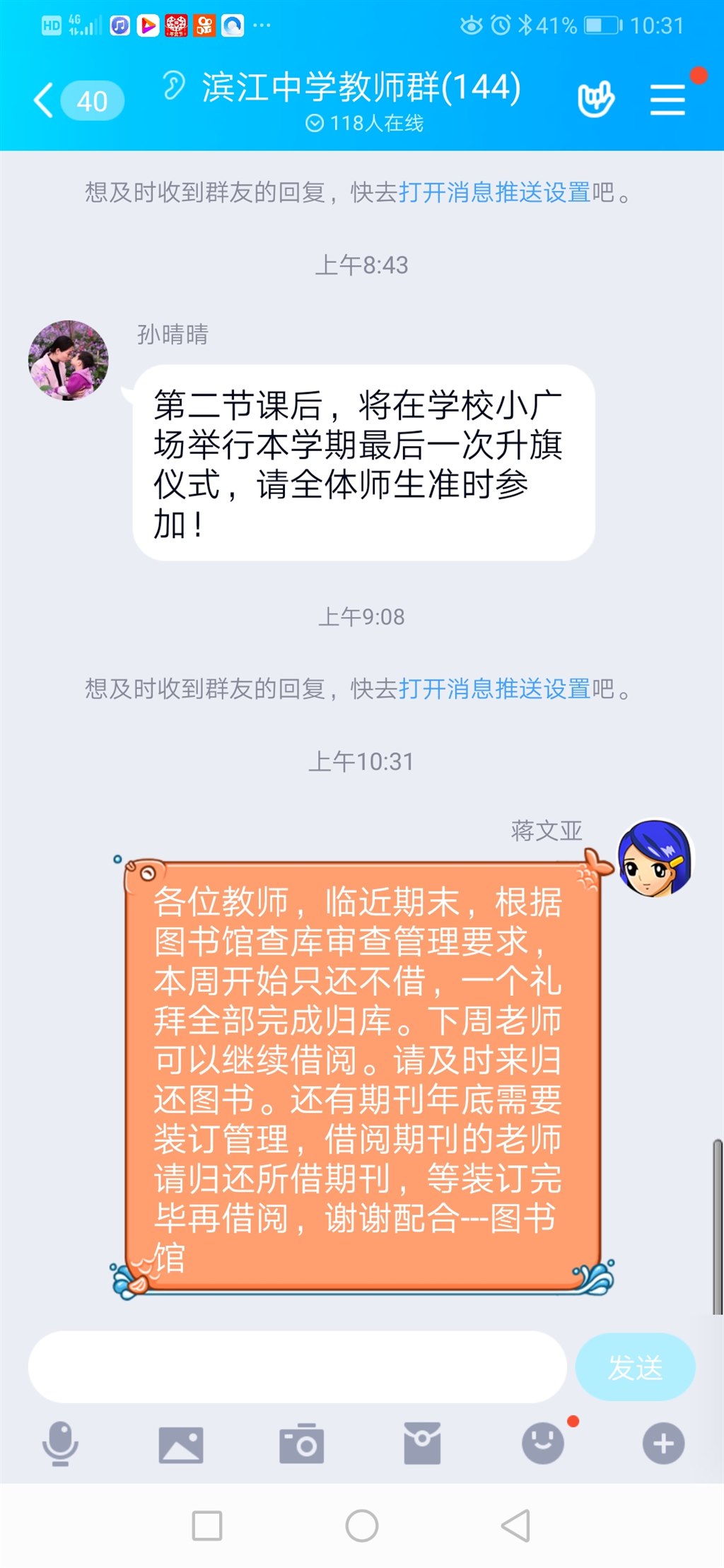Image resolution: width=724 pixels, height=1568 pixels.
Task: Expand more options with the plus icon
Action: [x=663, y=1444]
